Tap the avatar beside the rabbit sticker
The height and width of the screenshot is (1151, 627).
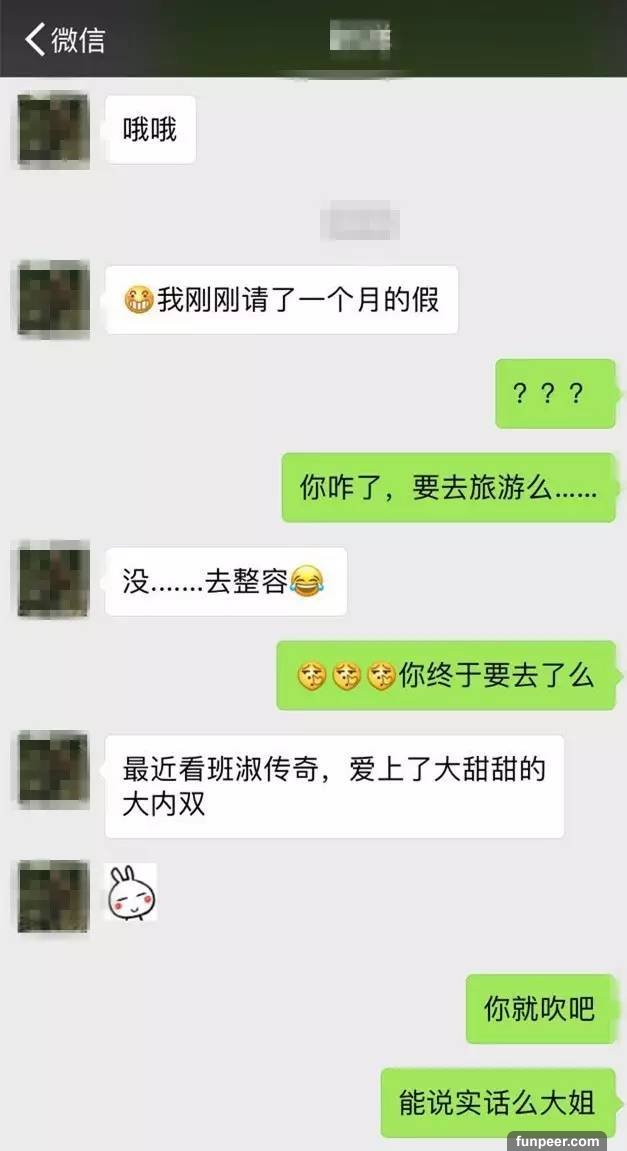coord(53,896)
